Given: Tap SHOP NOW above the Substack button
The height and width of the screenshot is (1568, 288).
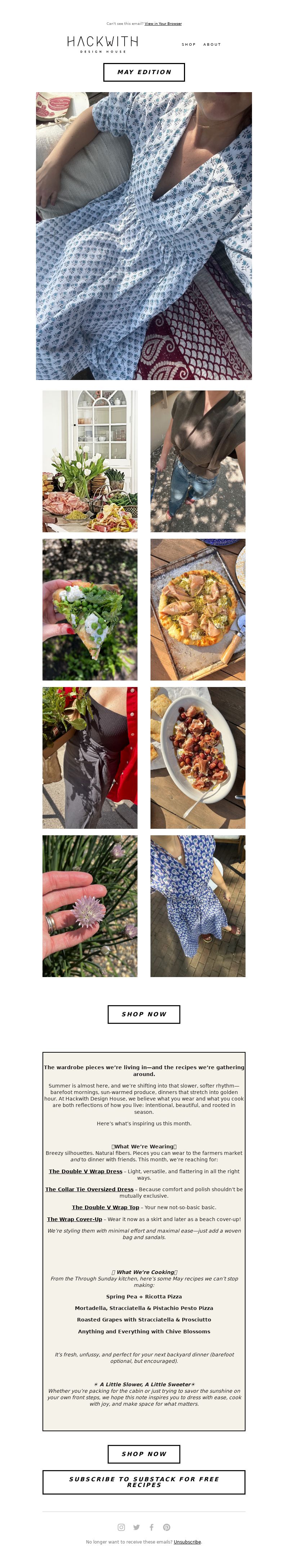Looking at the screenshot, I should tap(144, 1454).
